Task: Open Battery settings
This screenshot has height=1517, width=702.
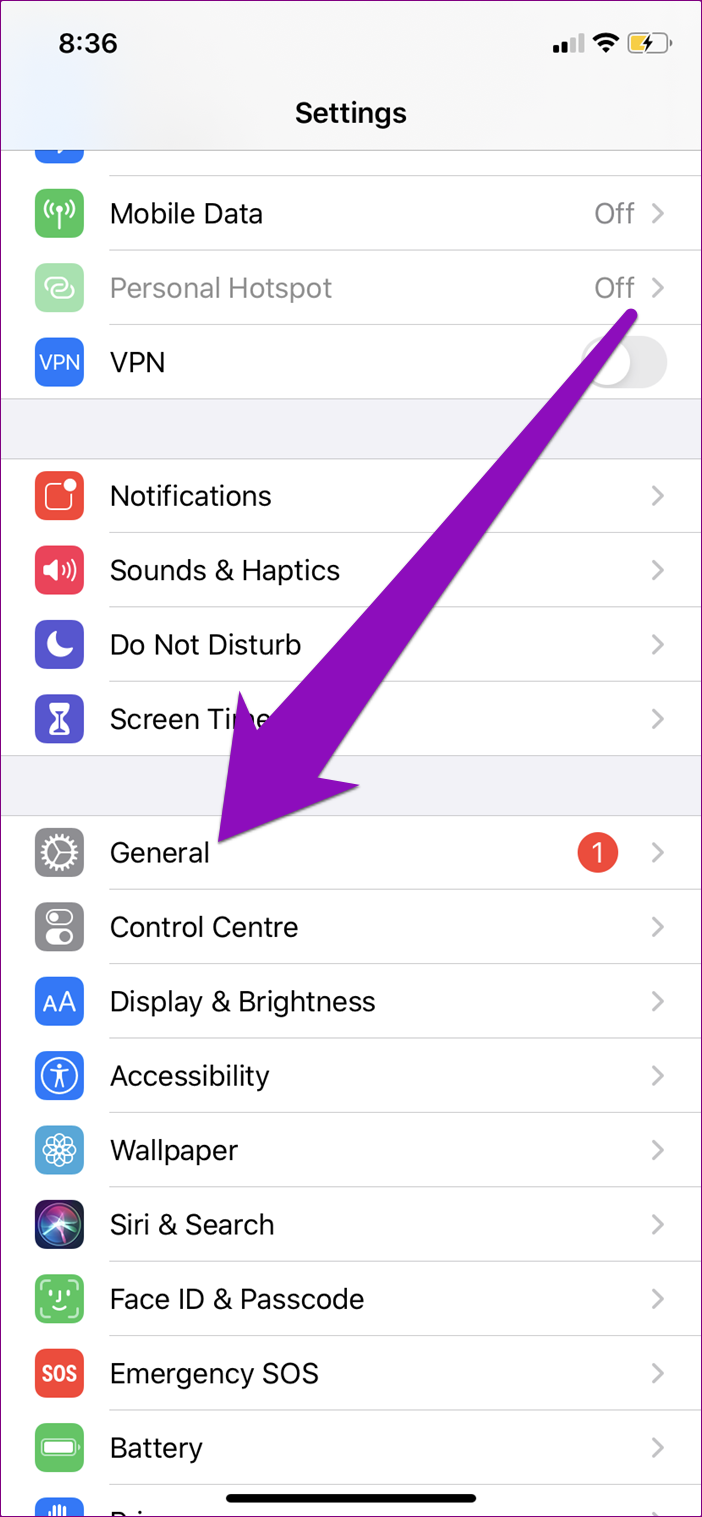Action: click(x=351, y=1448)
